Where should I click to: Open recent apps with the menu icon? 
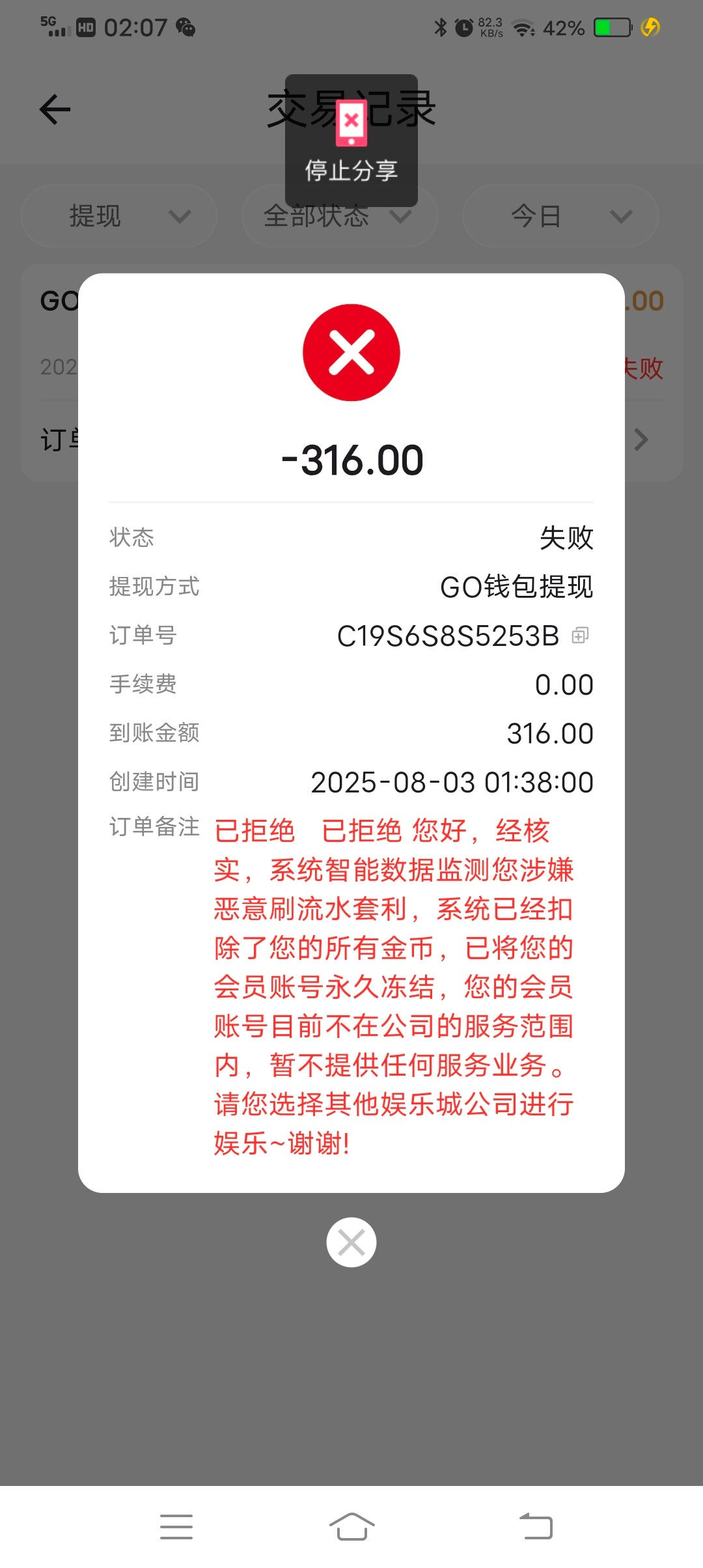point(176,1527)
